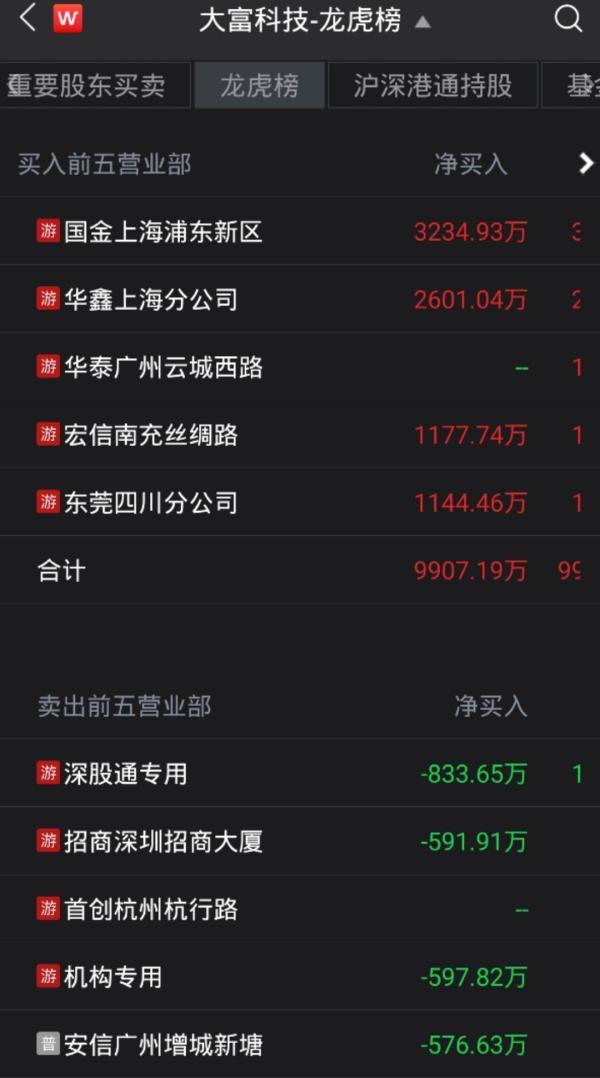Viewport: 600px width, 1078px height.
Task: Open the 华鑫上海分公司 row
Action: tap(300, 299)
